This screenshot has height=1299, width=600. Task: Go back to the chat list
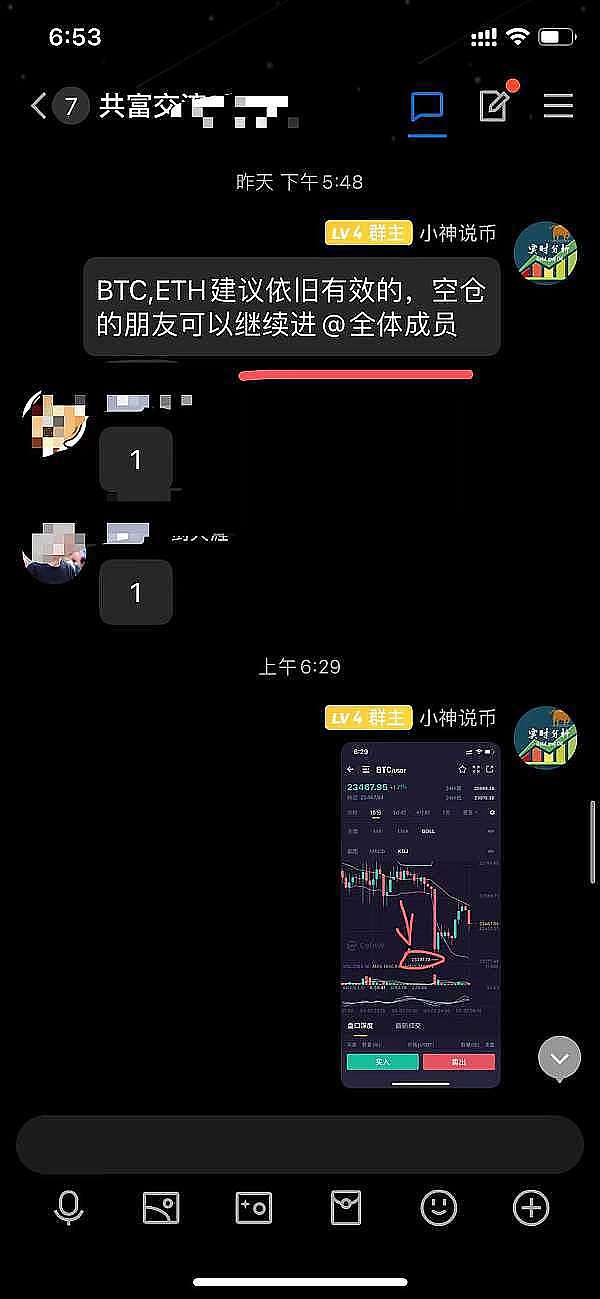click(39, 106)
